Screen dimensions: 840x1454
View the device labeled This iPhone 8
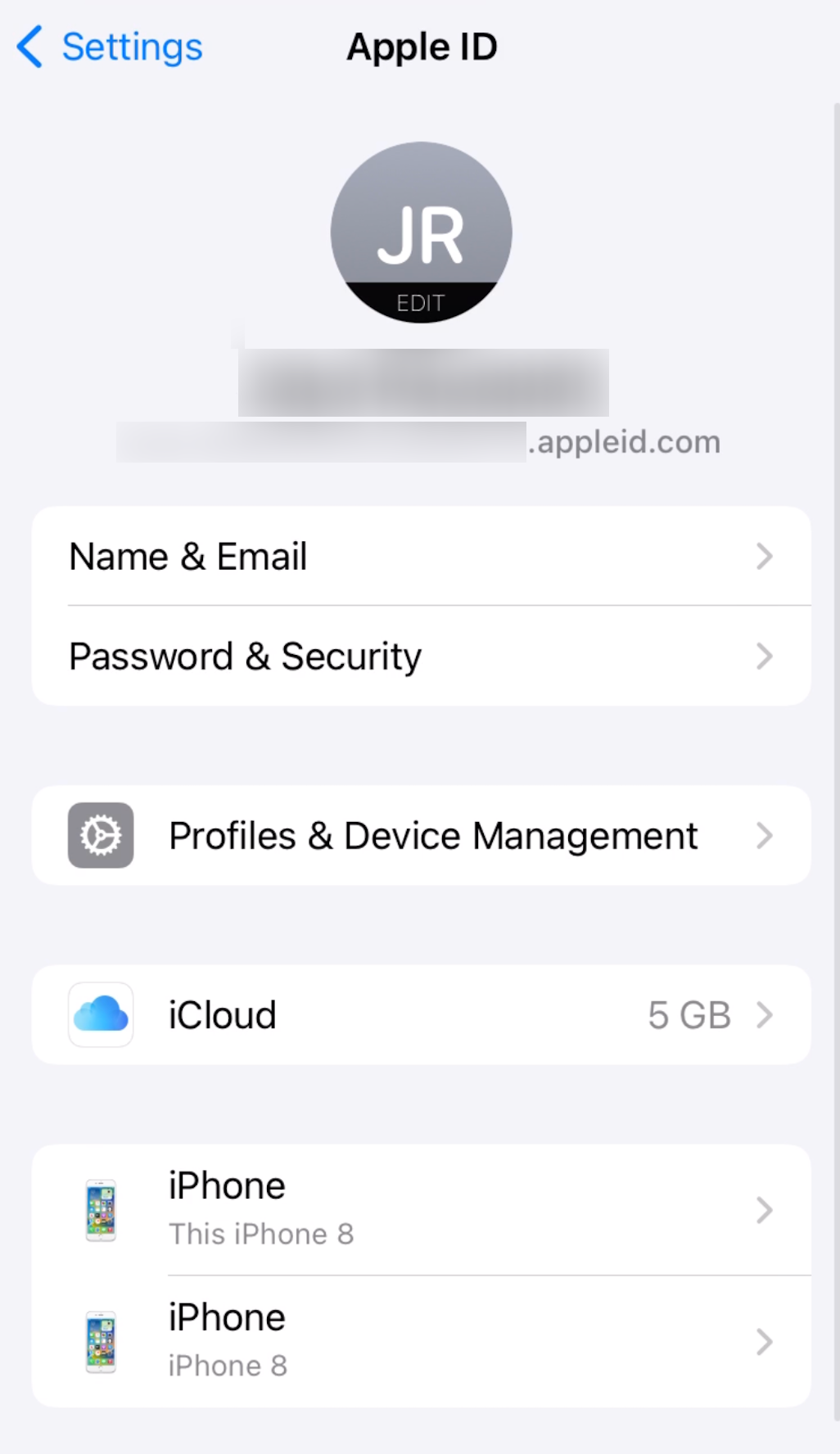tap(421, 1210)
